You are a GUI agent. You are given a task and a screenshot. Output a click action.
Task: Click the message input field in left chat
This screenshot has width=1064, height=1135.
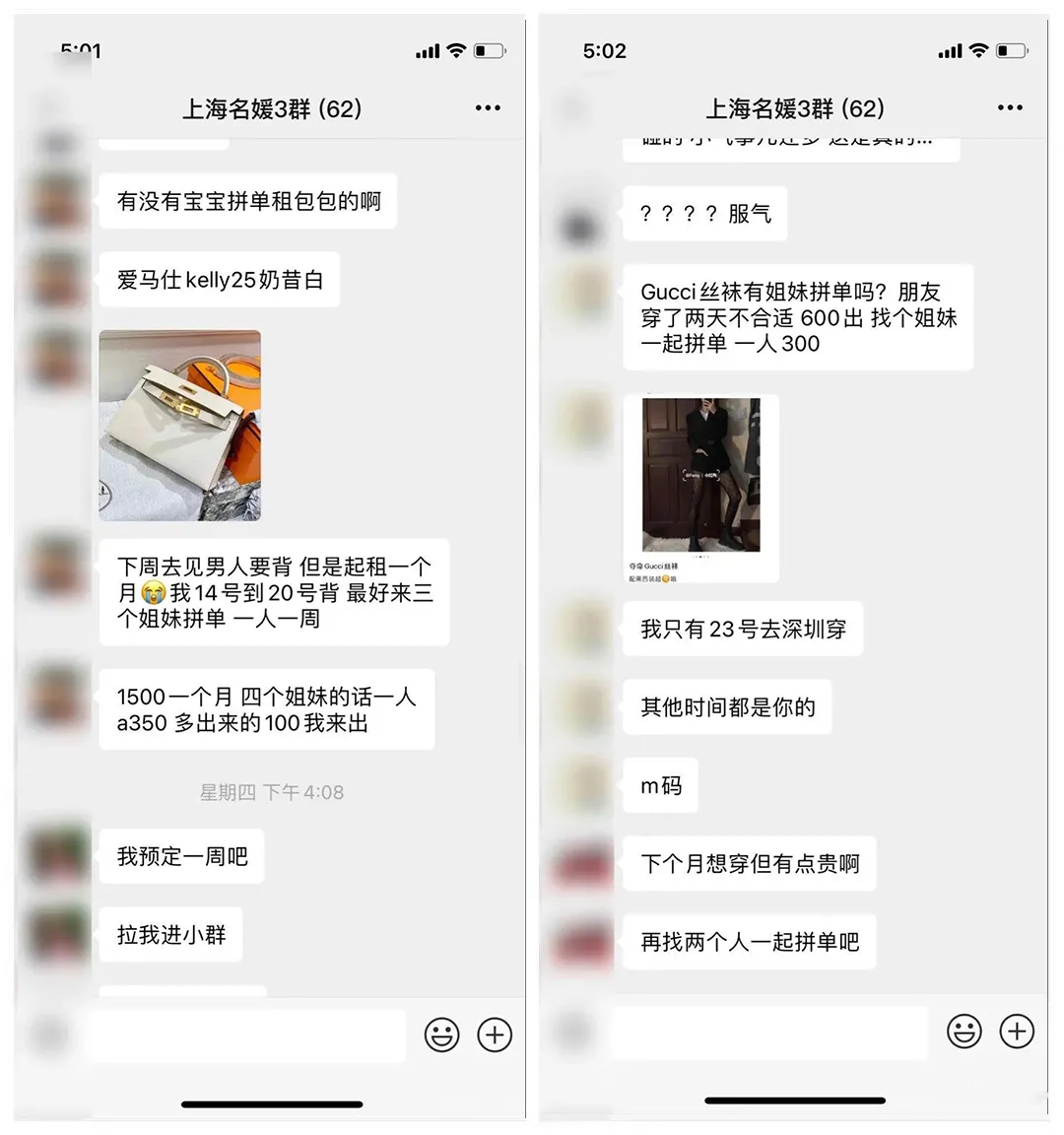pyautogui.click(x=246, y=1035)
